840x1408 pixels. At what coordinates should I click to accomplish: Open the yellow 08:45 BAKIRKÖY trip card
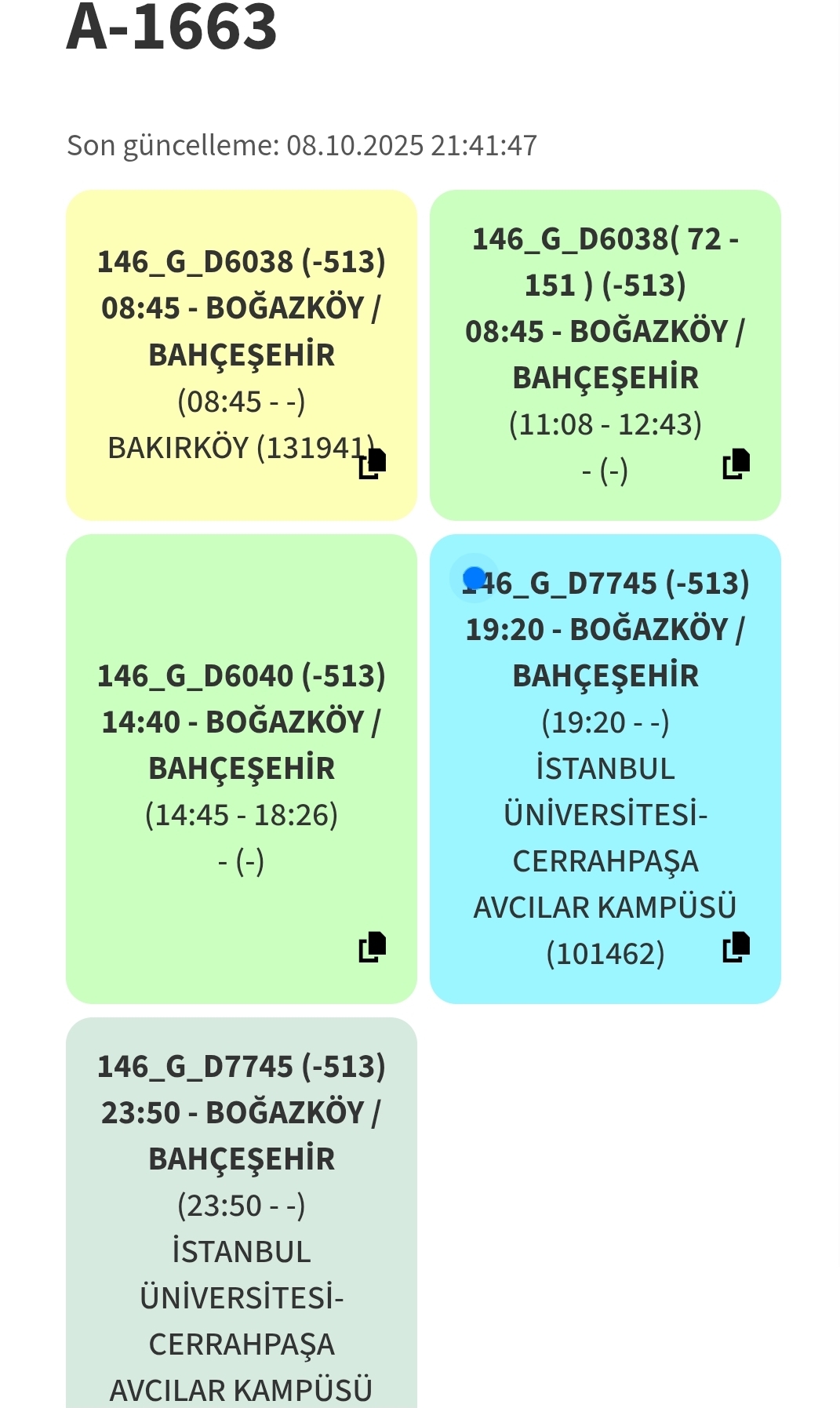(241, 329)
